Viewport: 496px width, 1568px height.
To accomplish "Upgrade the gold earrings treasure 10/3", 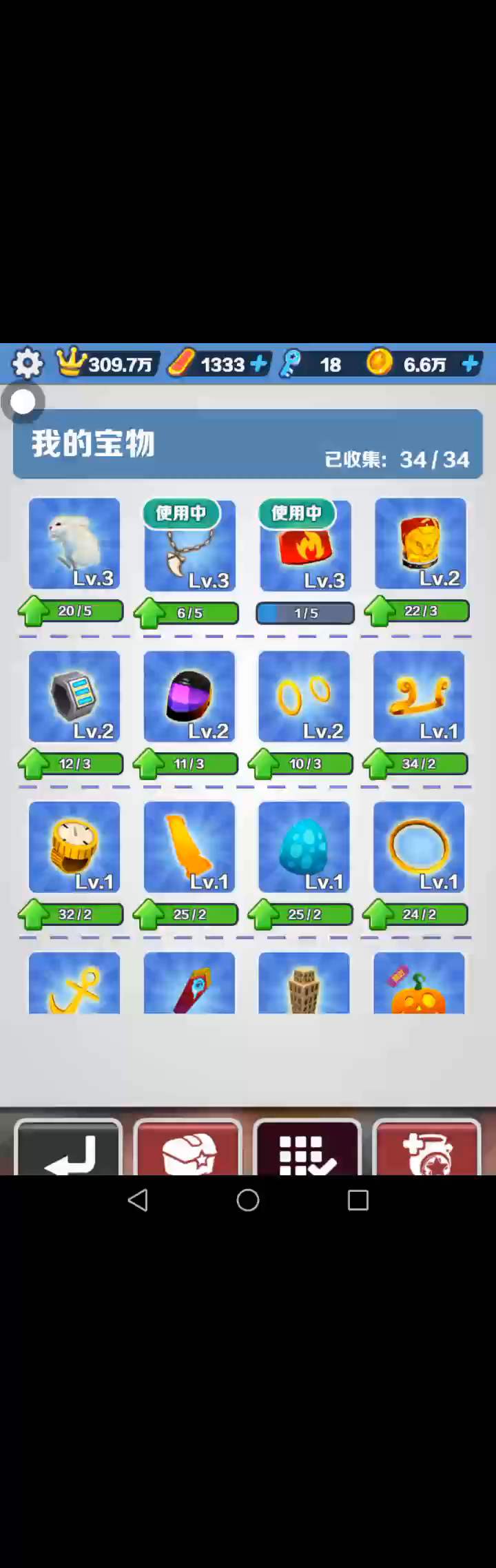I will coord(301,764).
